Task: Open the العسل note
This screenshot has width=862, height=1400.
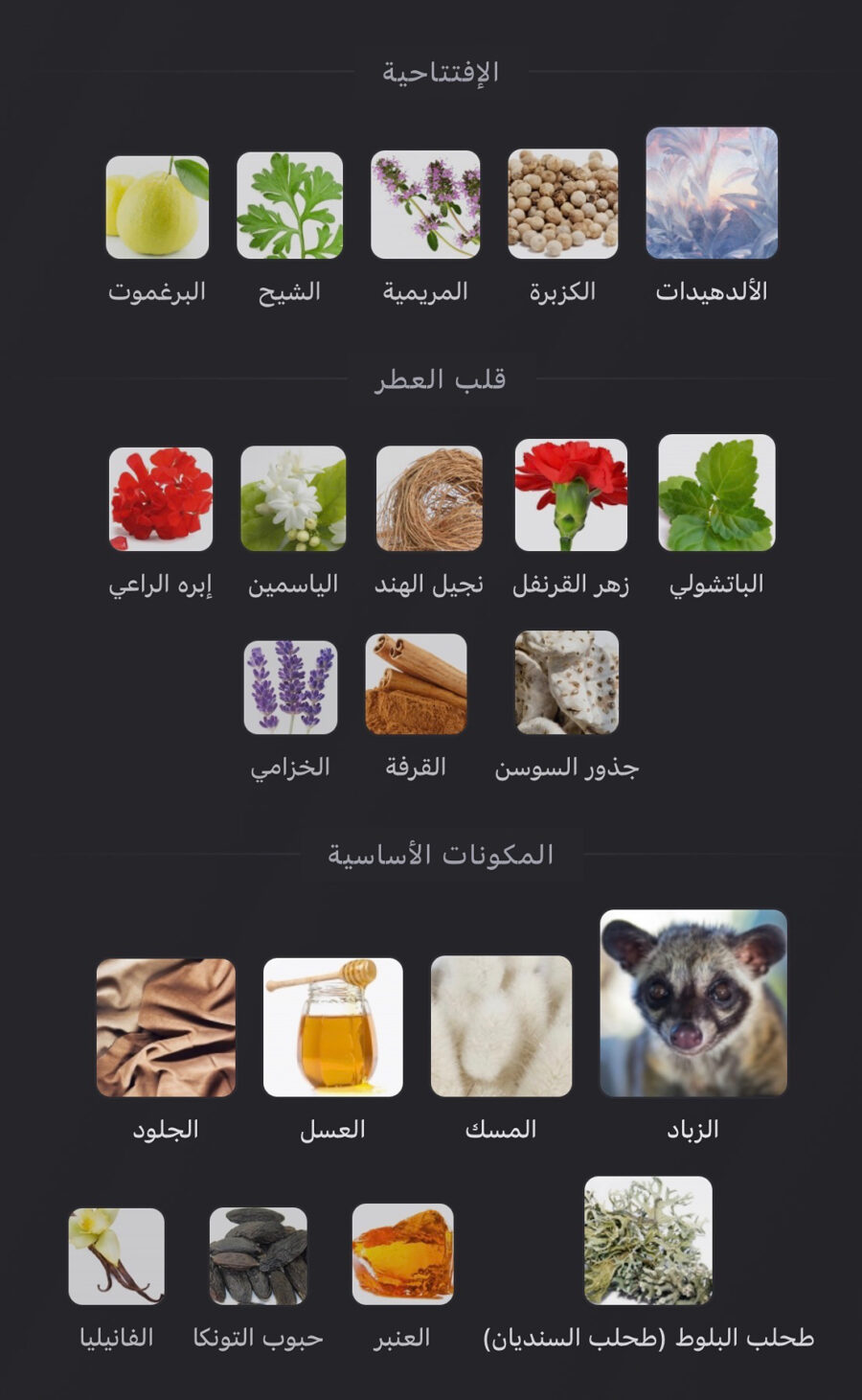Action: click(x=332, y=1027)
